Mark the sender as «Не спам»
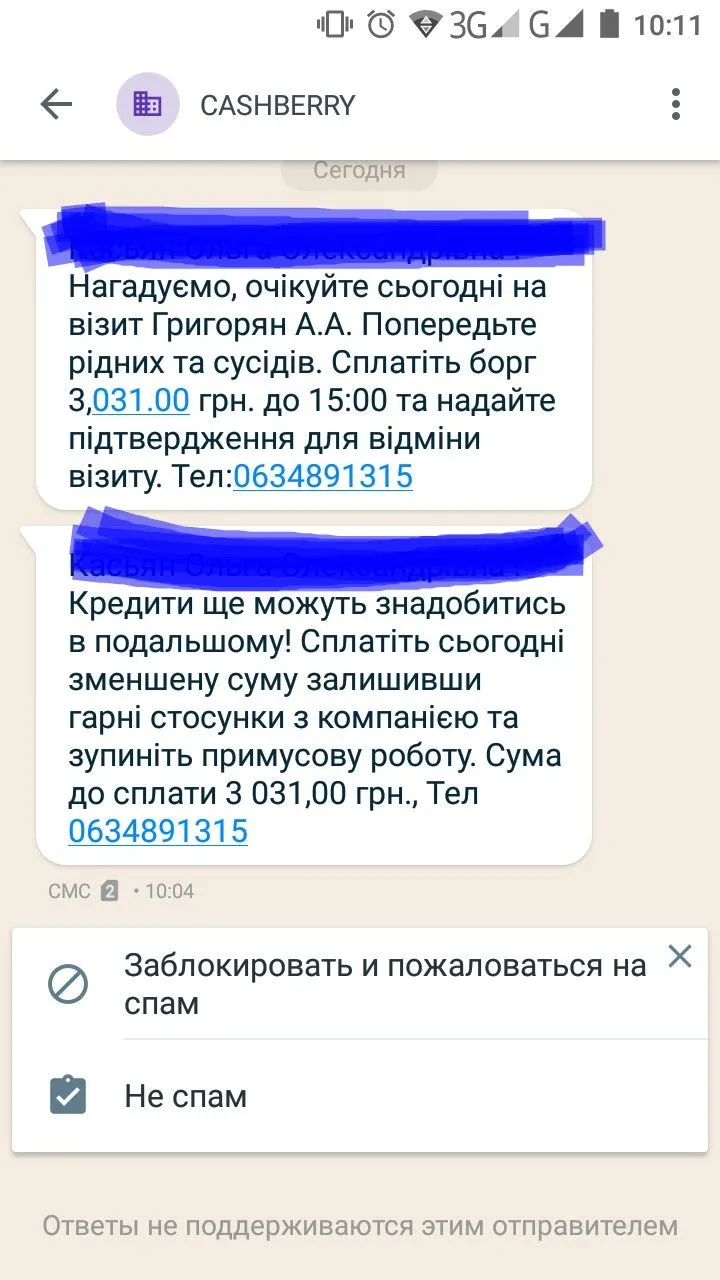The width and height of the screenshot is (720, 1280). click(x=185, y=1096)
